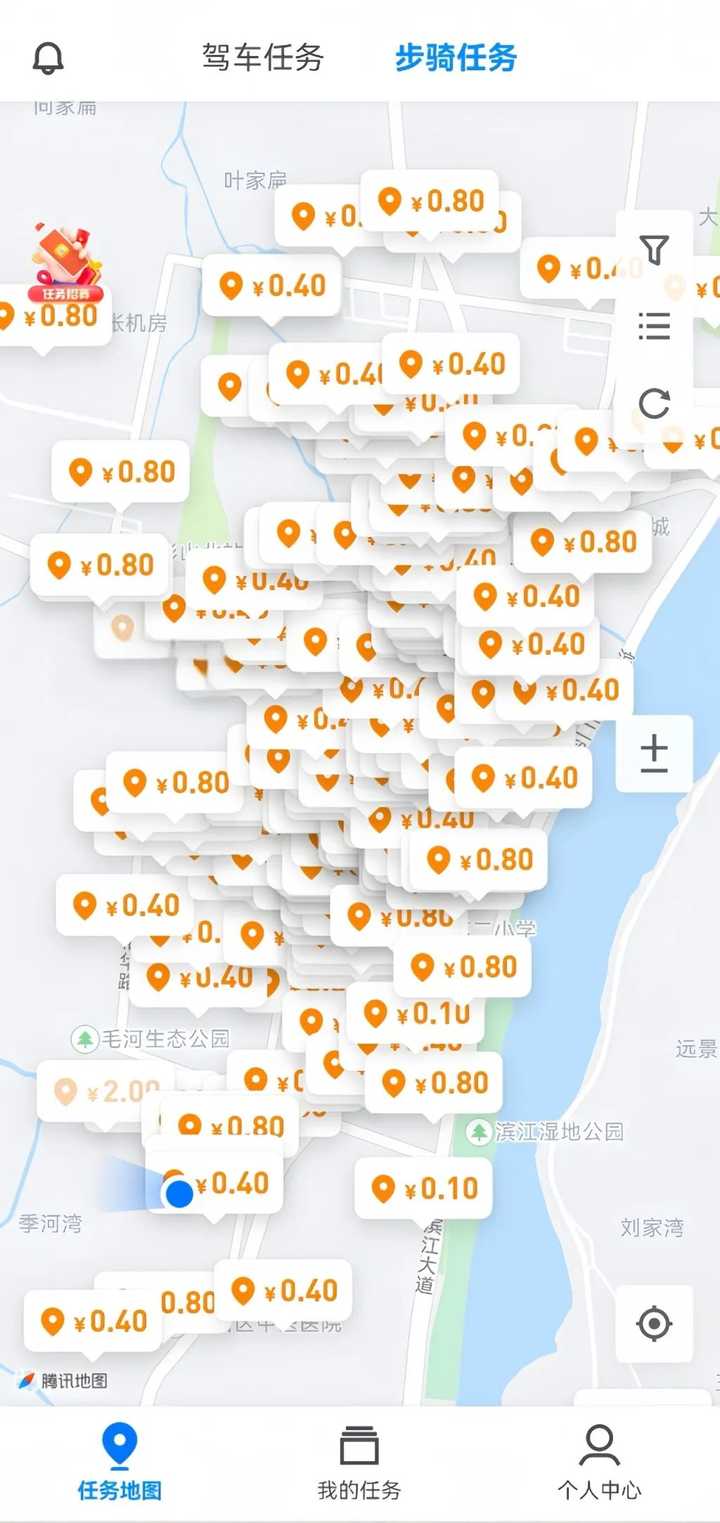Image resolution: width=720 pixels, height=1523 pixels.
Task: Open 个人中心 via the person icon
Action: [x=598, y=1445]
